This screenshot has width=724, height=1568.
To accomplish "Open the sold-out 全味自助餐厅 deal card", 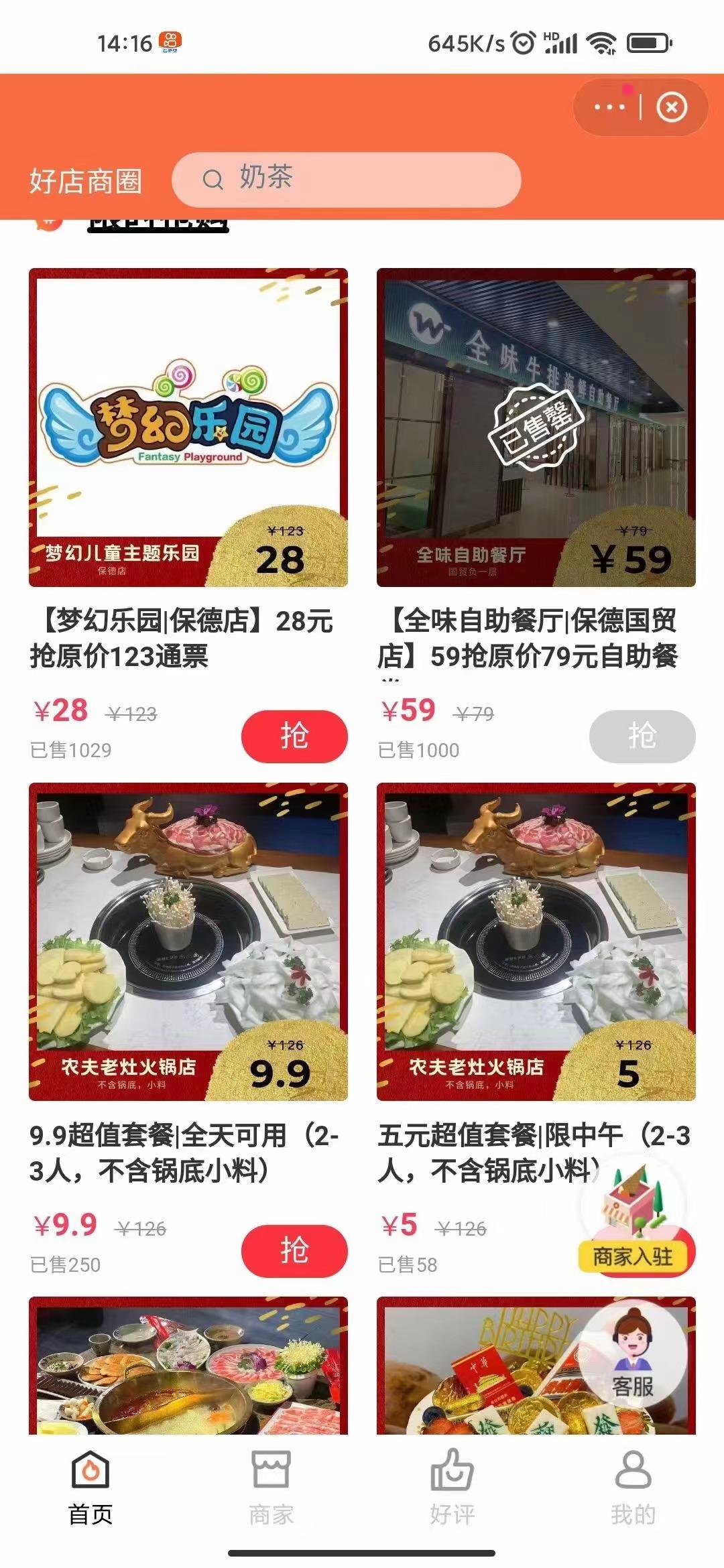I will click(536, 428).
